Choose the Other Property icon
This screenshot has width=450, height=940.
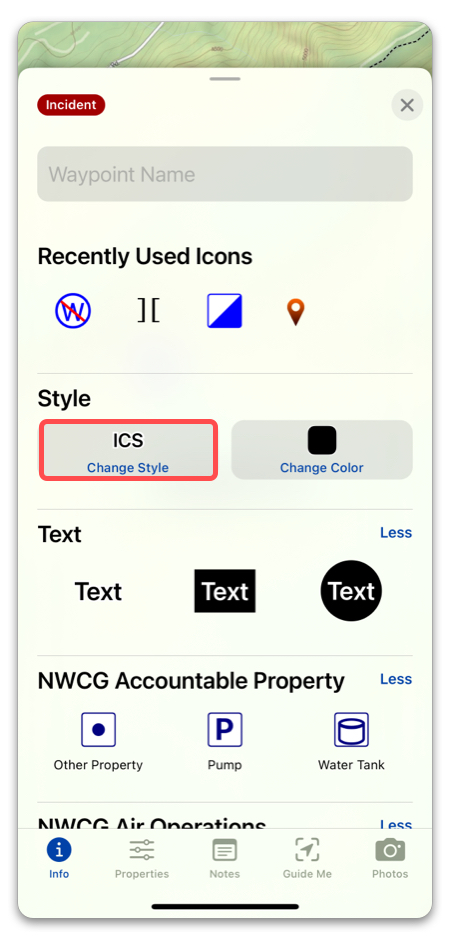click(98, 742)
